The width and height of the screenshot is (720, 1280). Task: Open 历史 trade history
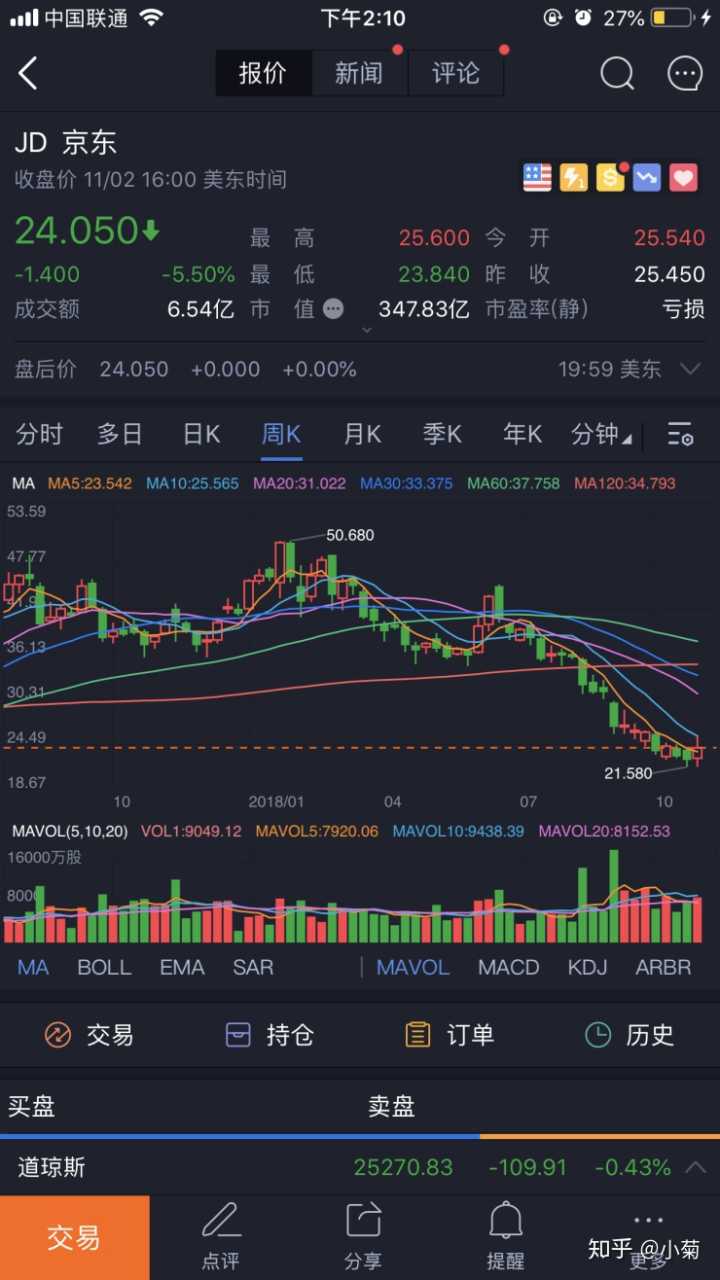click(x=630, y=1035)
